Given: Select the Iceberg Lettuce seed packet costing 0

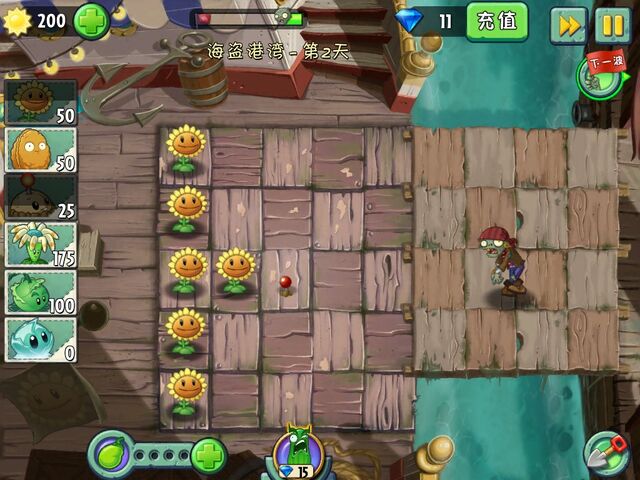Looking at the screenshot, I should tap(42, 340).
